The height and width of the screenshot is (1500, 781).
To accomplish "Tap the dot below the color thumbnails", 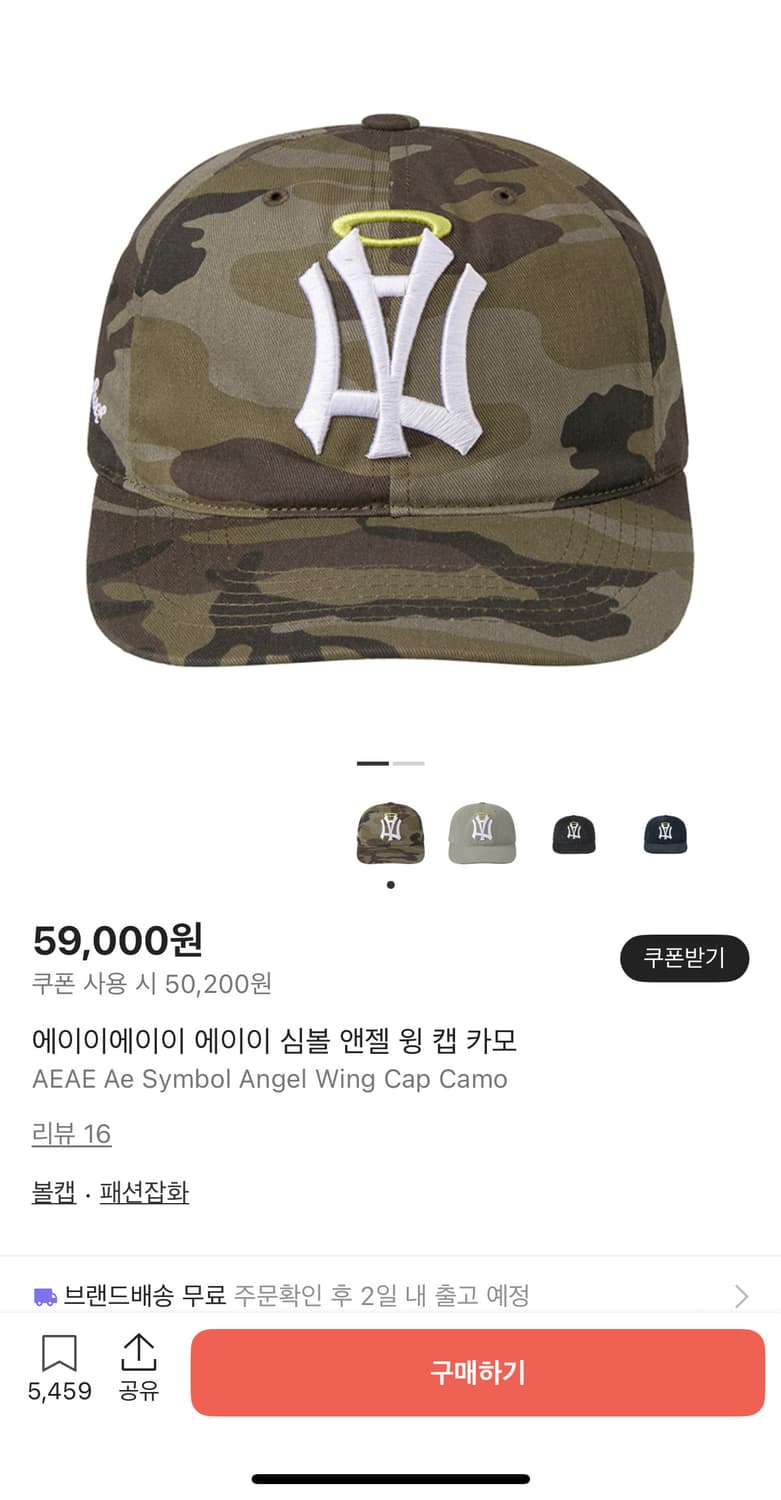I will pos(390,885).
